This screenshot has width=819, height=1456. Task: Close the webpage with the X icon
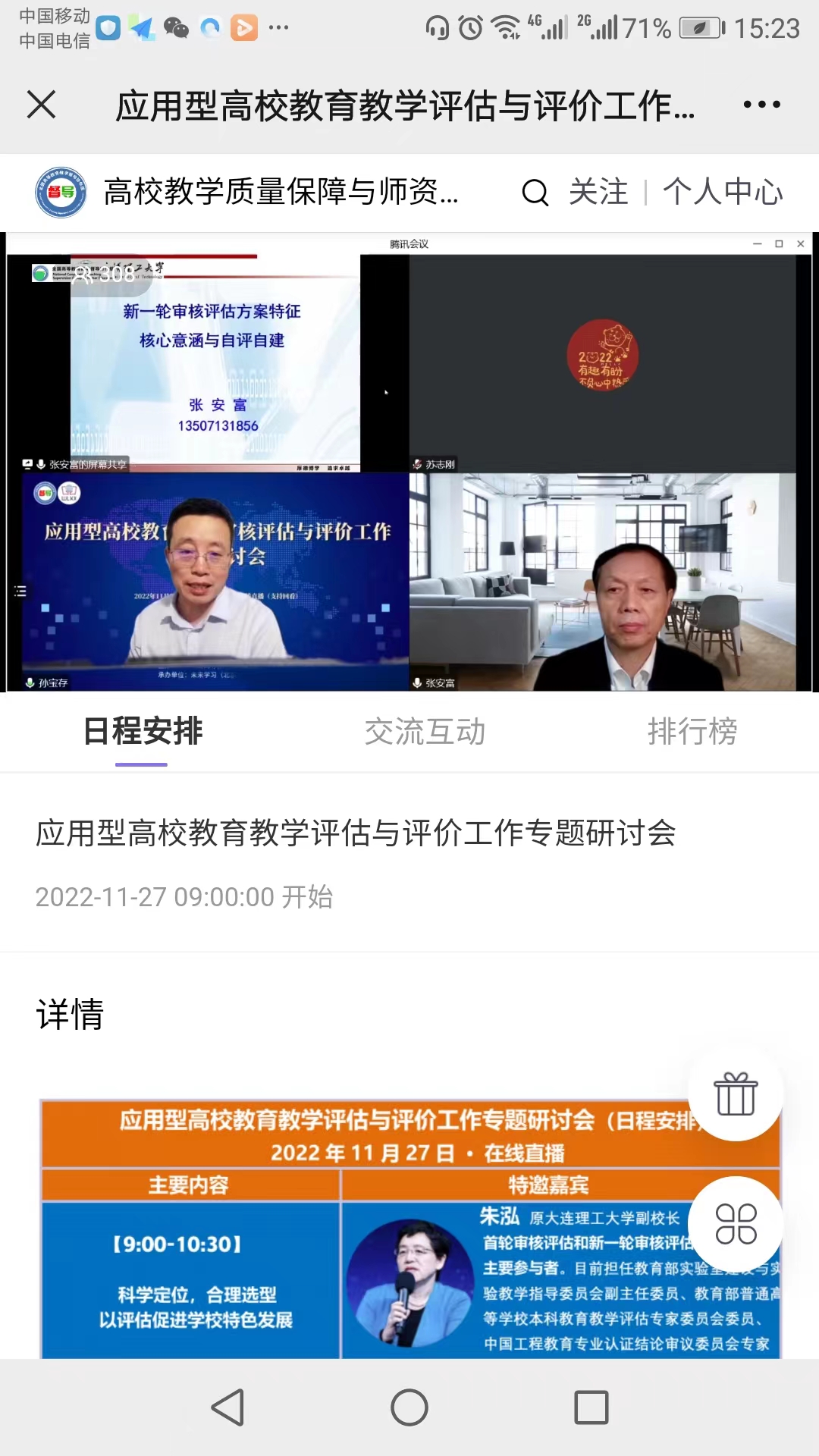click(x=42, y=105)
